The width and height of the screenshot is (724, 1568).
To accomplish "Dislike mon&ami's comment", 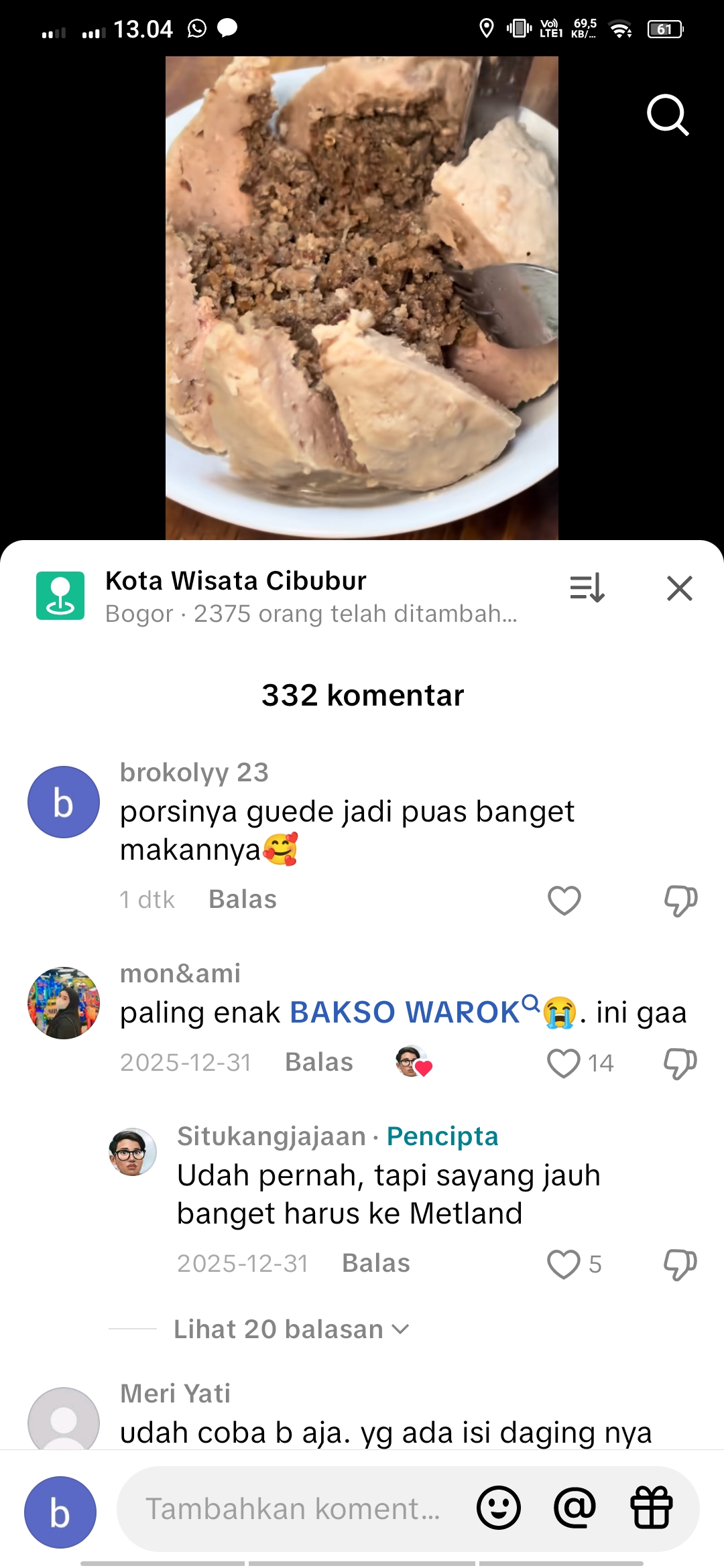I will pos(680,1063).
